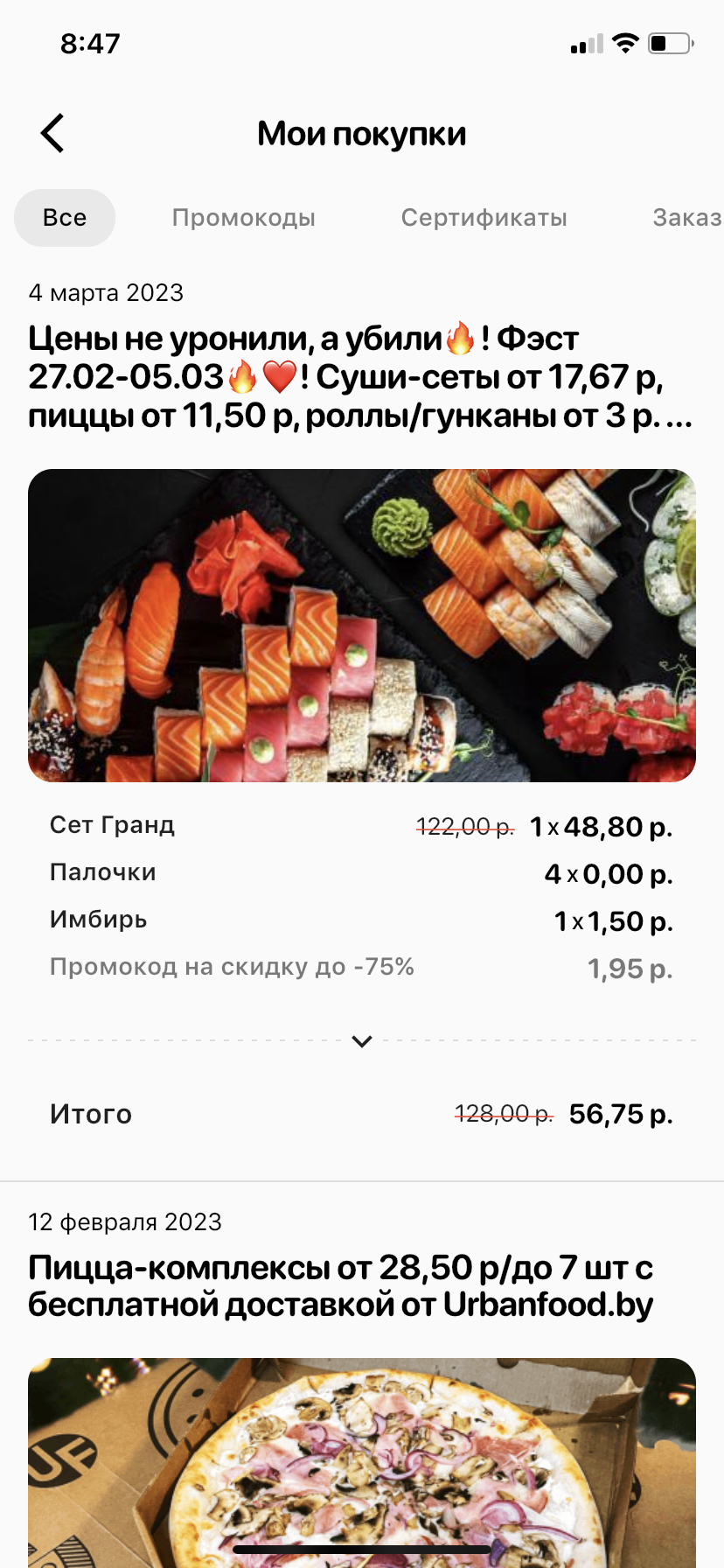The height and width of the screenshot is (1568, 724).
Task: Open the Urbanfood.by pizza purchase photo
Action: 362,1461
